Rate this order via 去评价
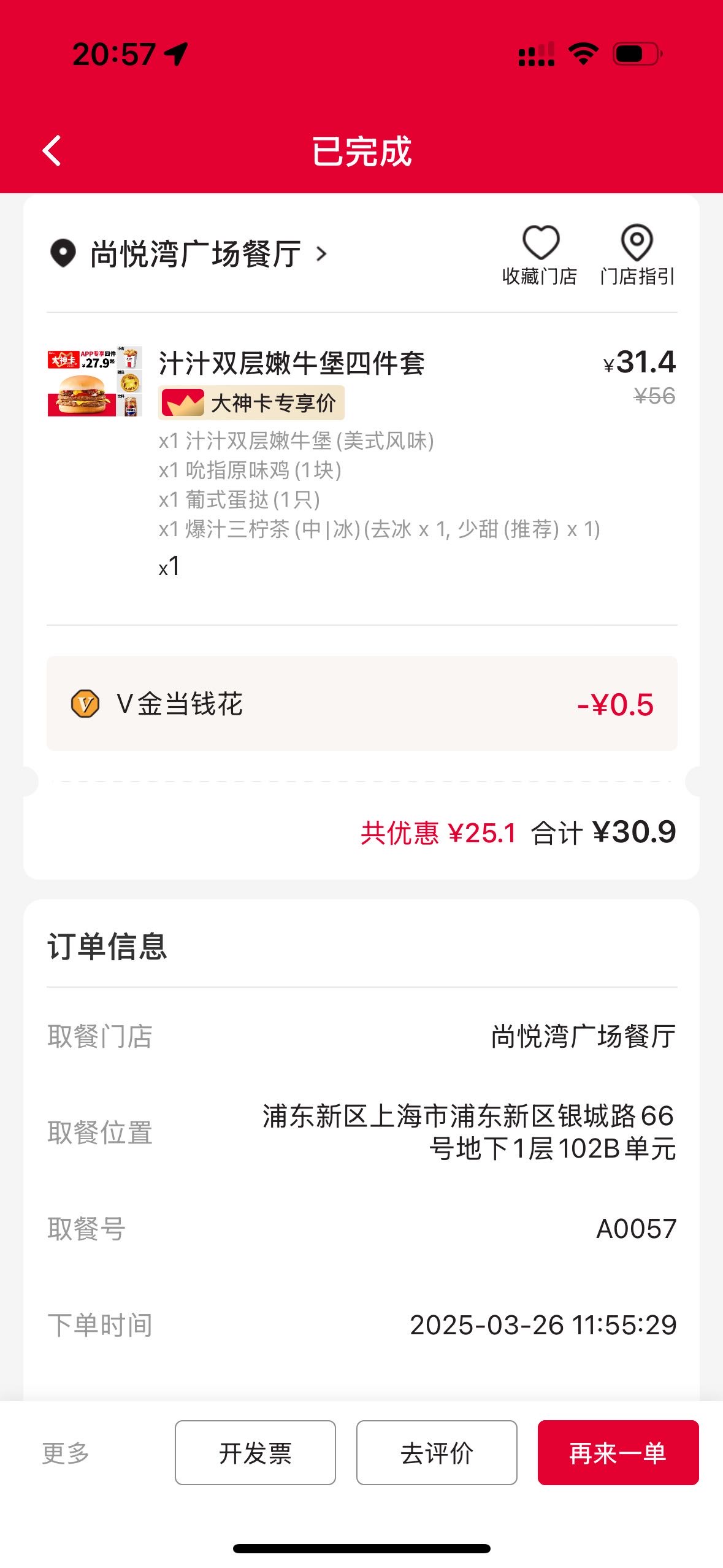723x1568 pixels. click(437, 1453)
